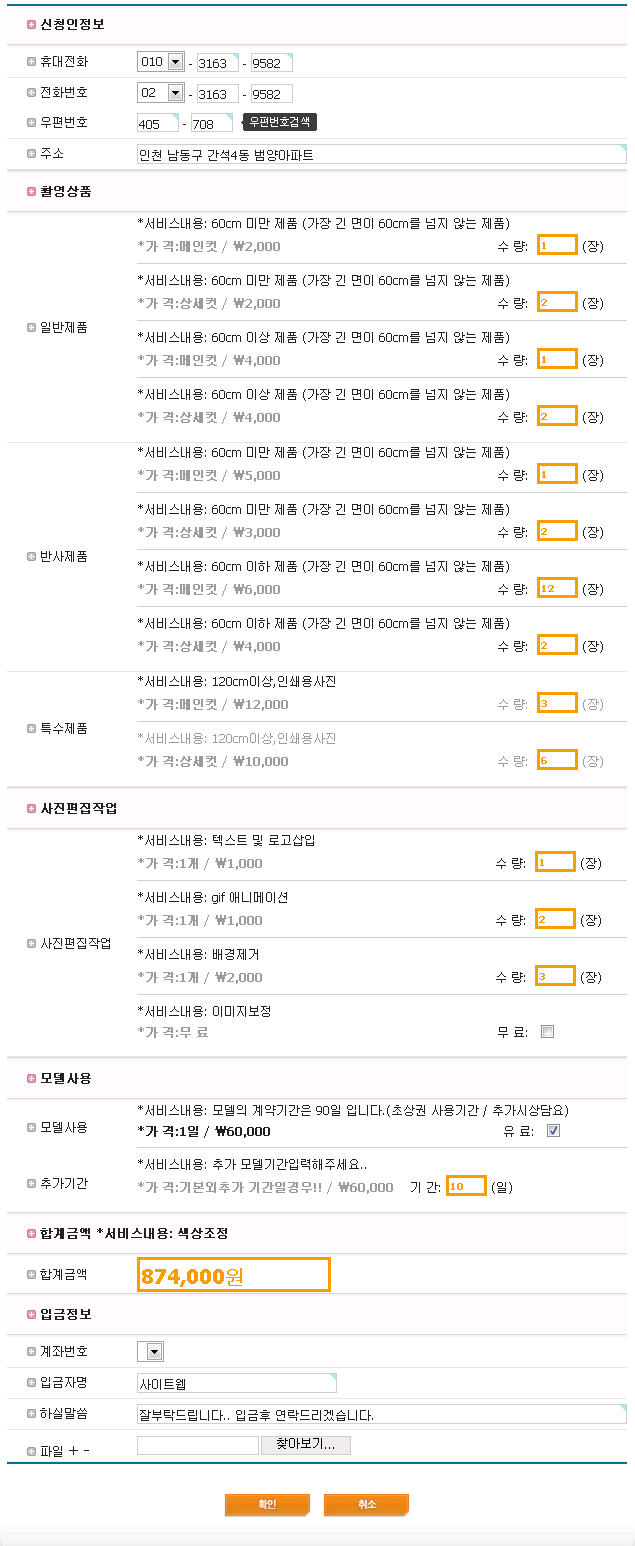Focus the 하실말씀 message field
635x1546 pixels.
click(x=380, y=1415)
